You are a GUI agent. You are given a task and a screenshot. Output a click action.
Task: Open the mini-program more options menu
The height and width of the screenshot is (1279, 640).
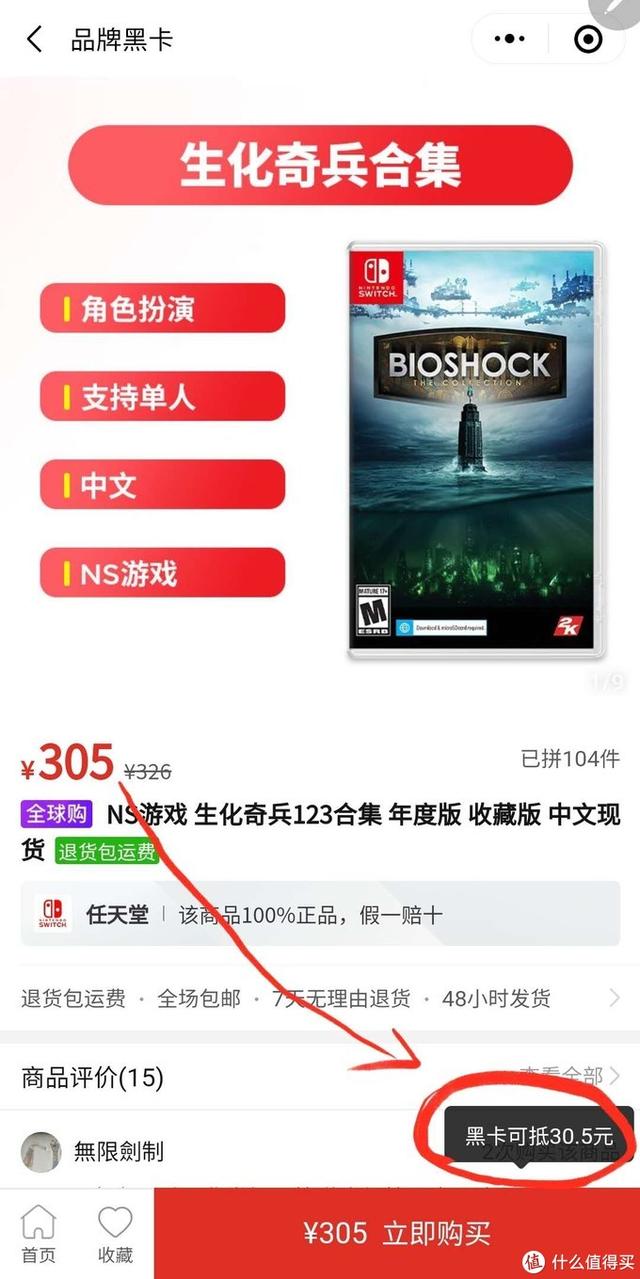(510, 40)
